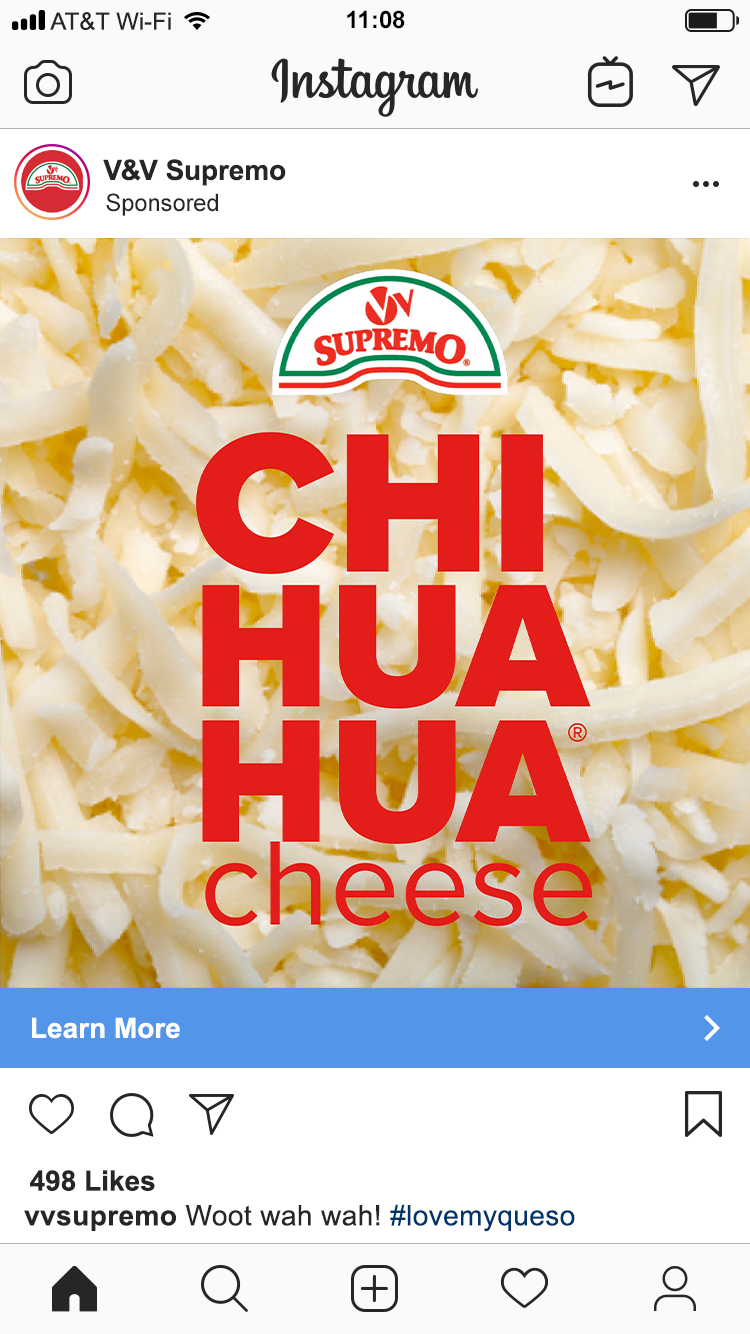750x1334 pixels.
Task: Open V&V Supremo profile picture
Action: click(x=52, y=182)
